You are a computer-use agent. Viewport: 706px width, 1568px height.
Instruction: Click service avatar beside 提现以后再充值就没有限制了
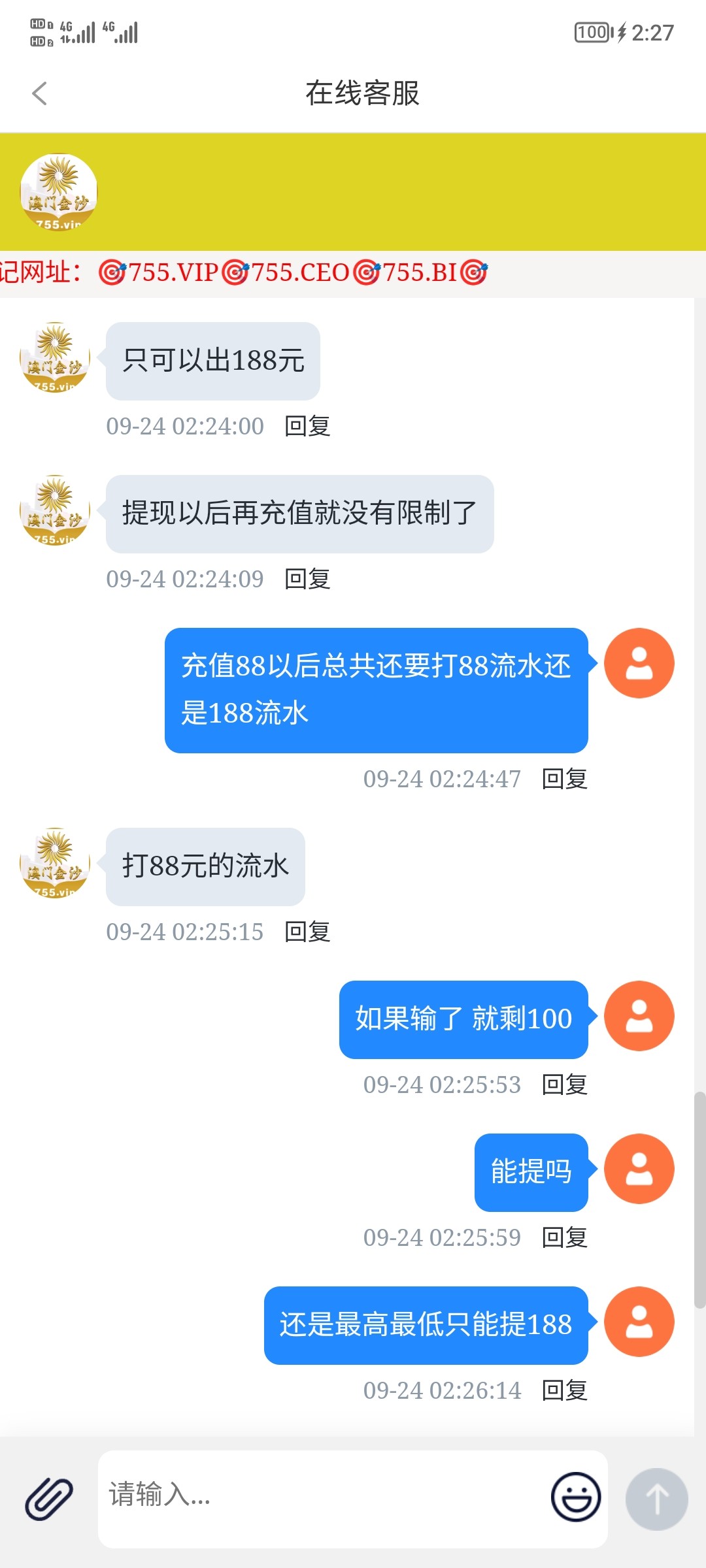[x=56, y=512]
